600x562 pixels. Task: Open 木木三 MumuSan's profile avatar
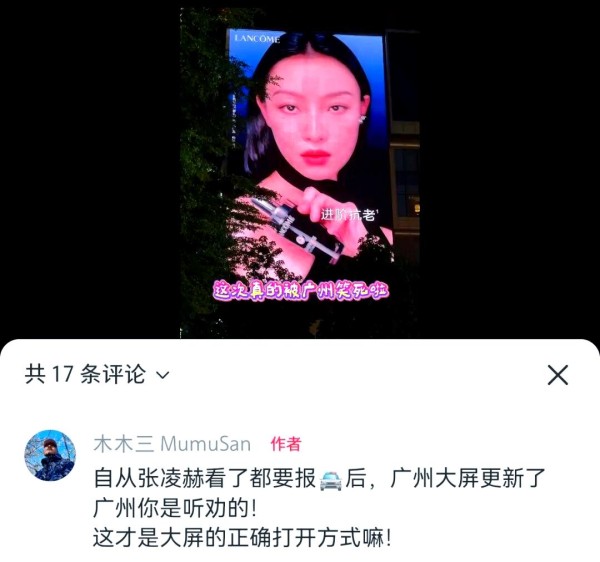point(50,456)
